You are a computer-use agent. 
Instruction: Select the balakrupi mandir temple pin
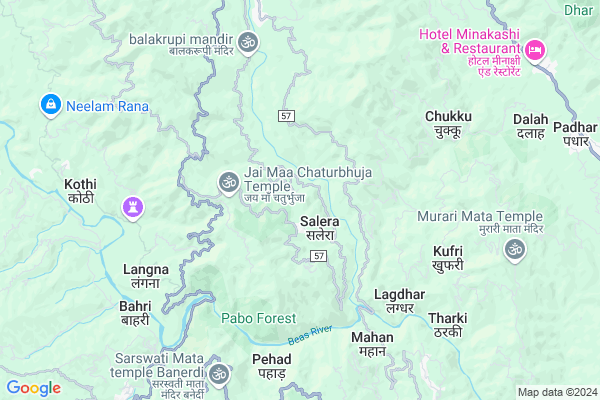click(x=248, y=42)
